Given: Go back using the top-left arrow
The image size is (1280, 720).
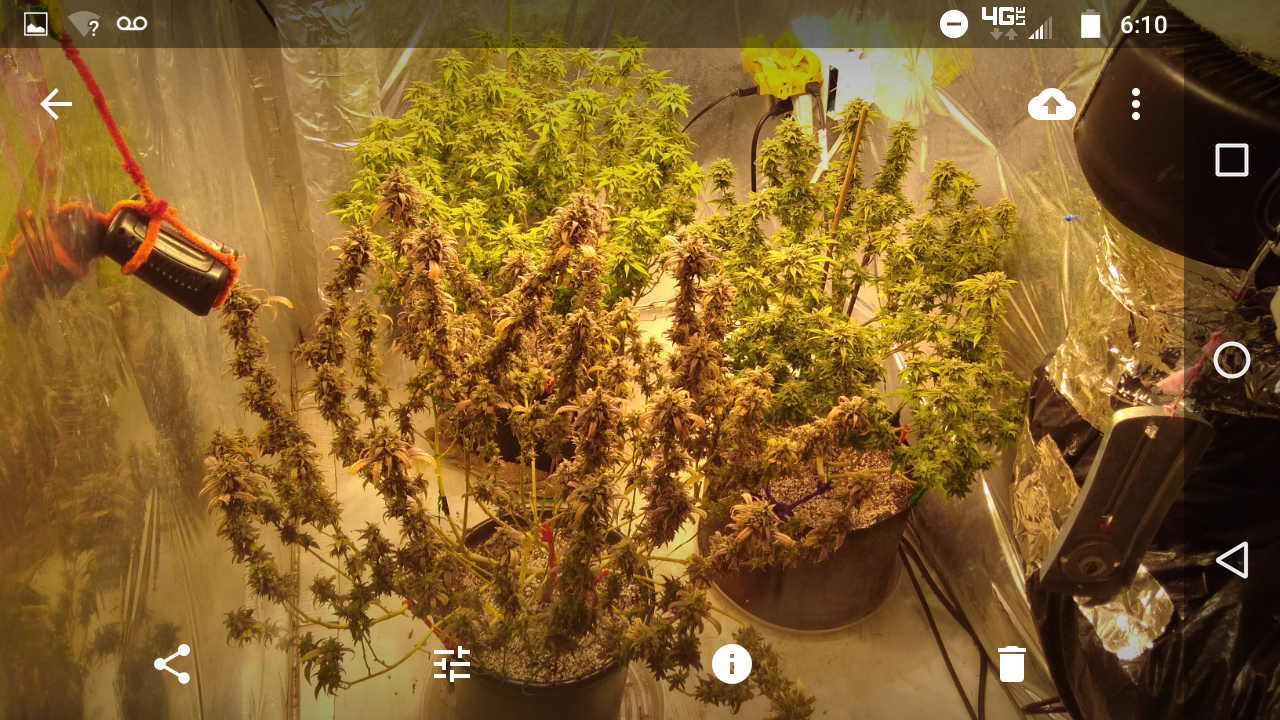Looking at the screenshot, I should click(56, 104).
